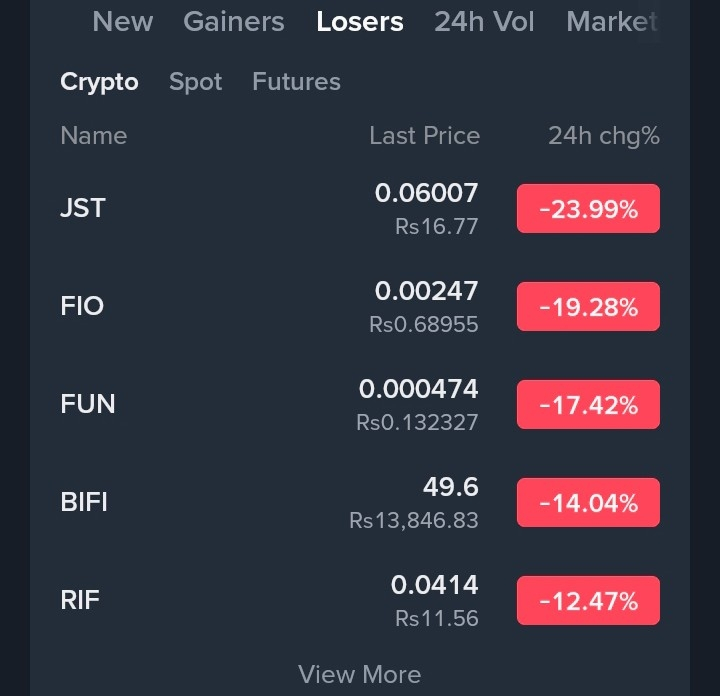Open the FIO coin row
This screenshot has height=696, width=720.
(x=82, y=306)
